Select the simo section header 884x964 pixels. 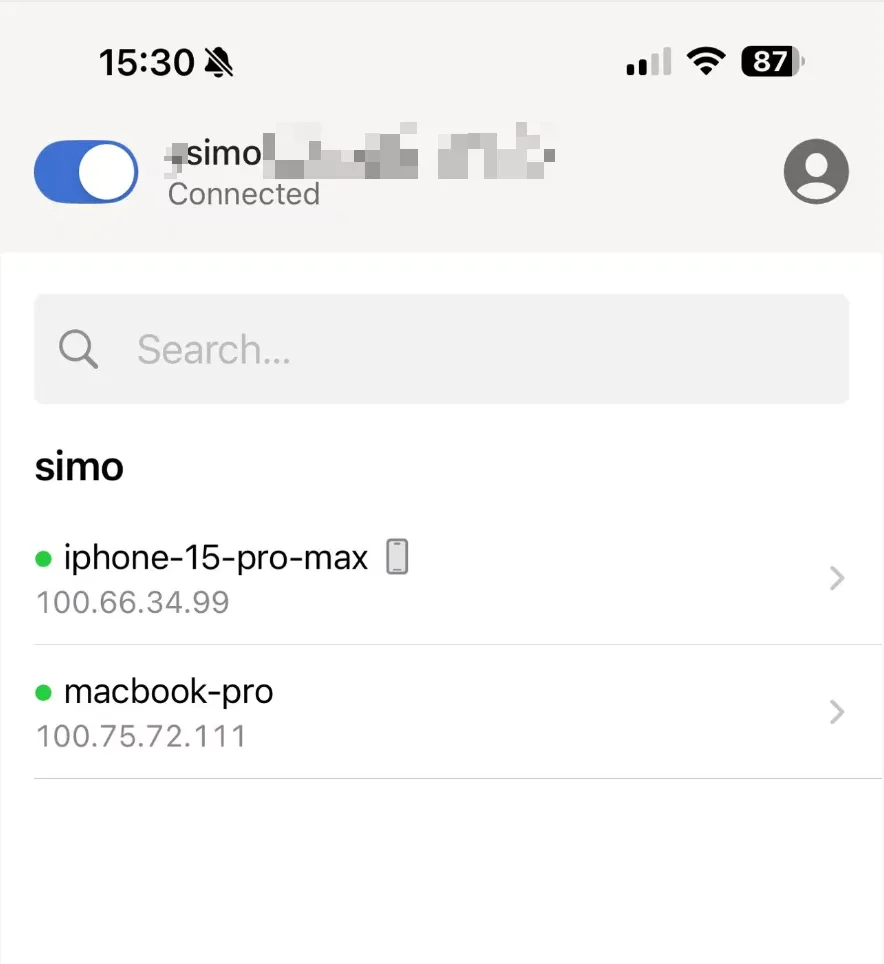tap(78, 466)
